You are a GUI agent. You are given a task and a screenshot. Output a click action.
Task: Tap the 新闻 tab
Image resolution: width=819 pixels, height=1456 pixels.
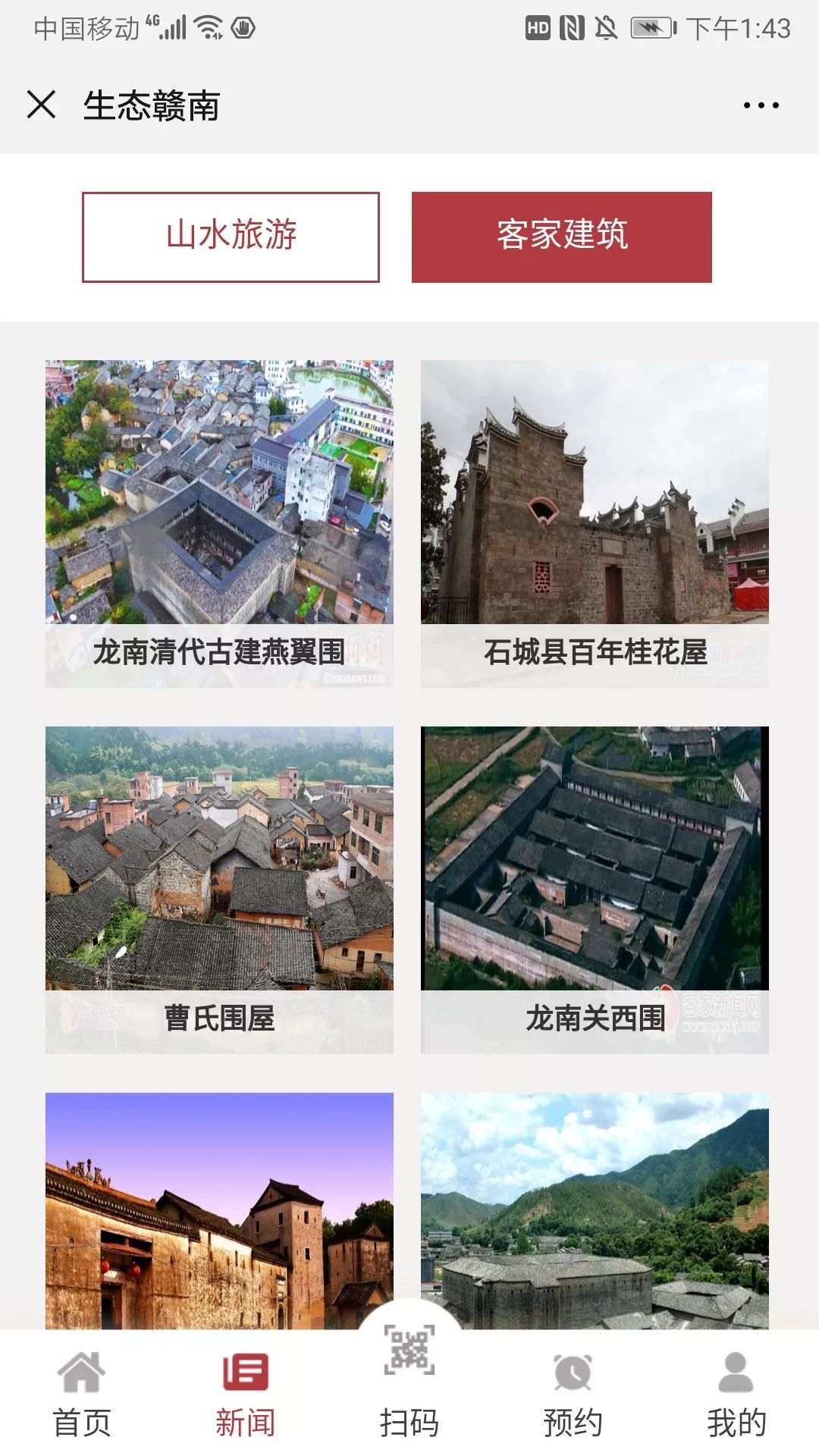(x=245, y=1395)
